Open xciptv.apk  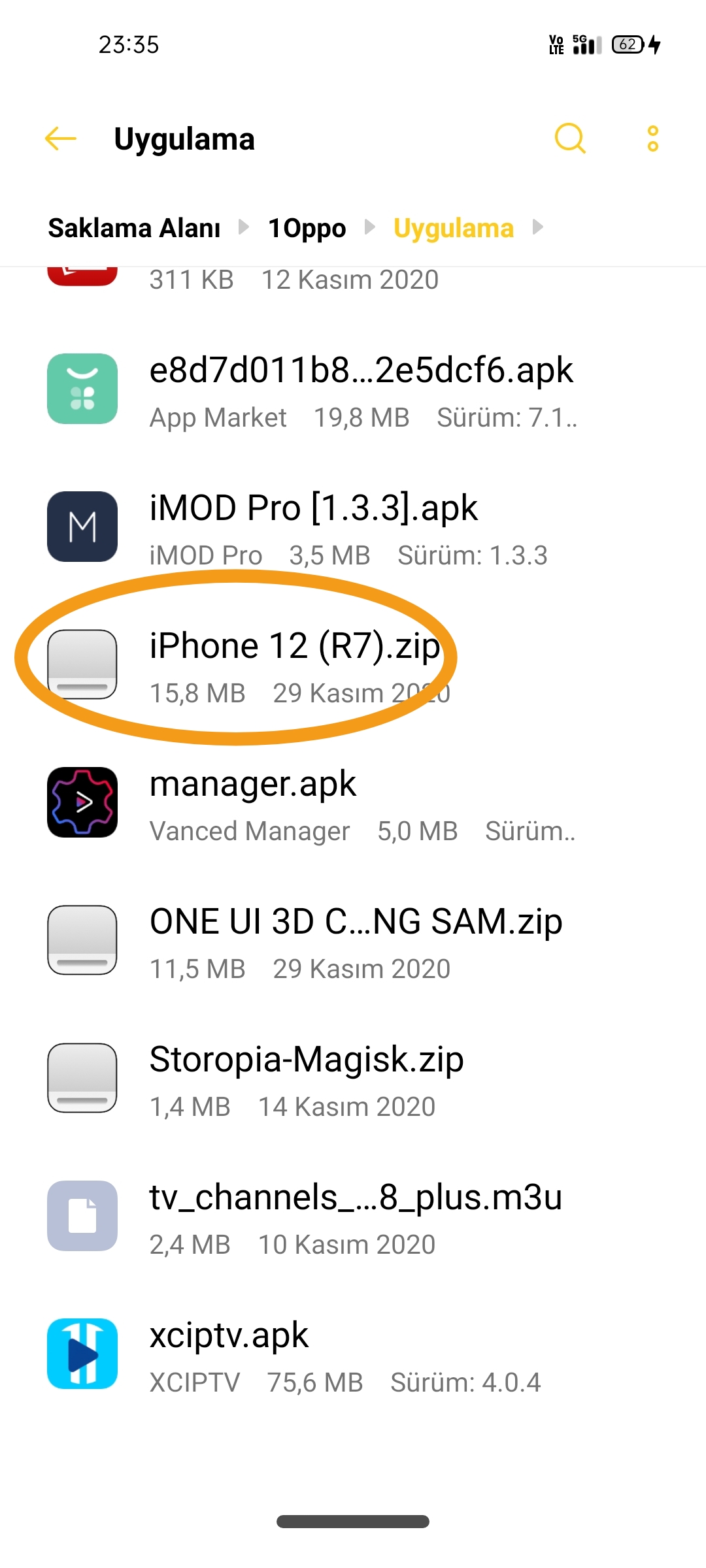353,1354
